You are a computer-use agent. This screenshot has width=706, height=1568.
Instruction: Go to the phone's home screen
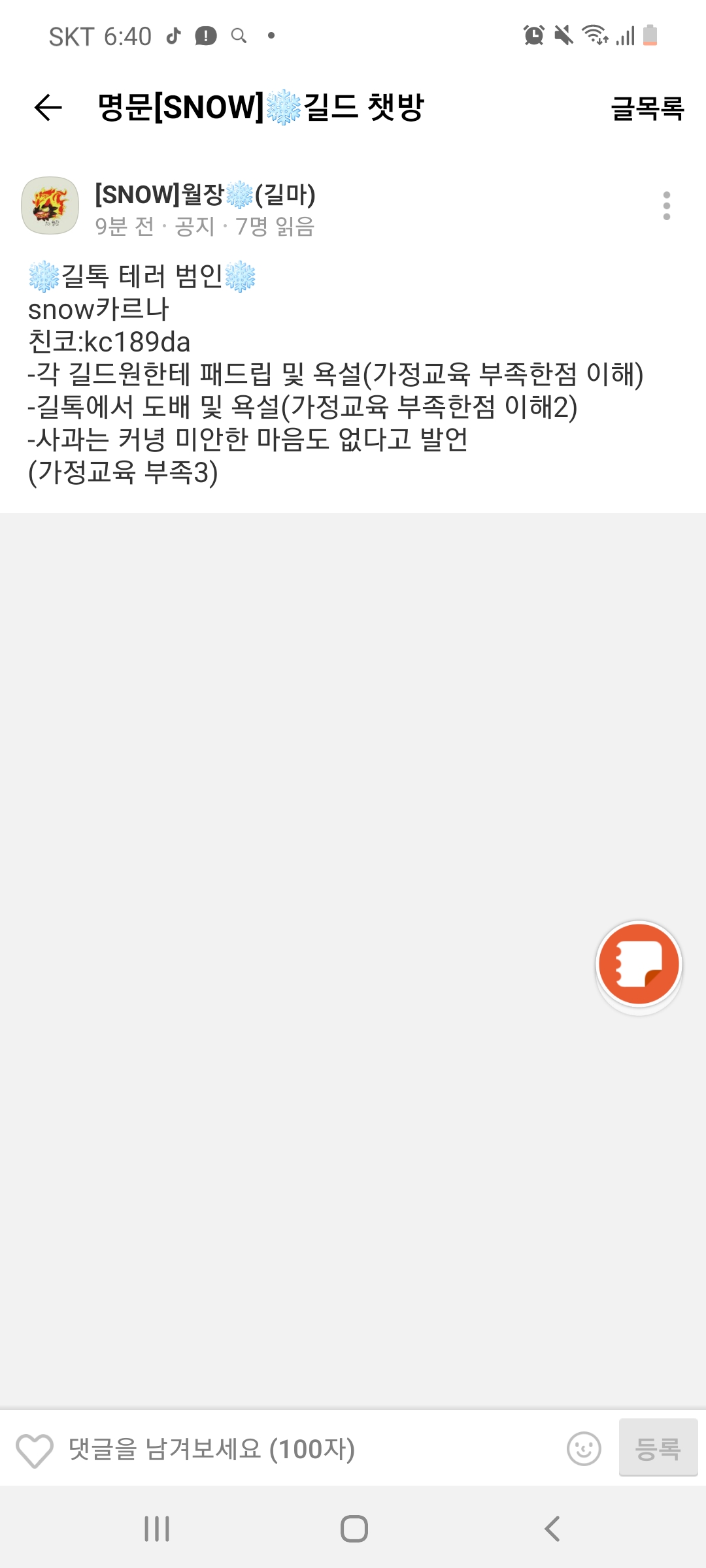point(354,1529)
